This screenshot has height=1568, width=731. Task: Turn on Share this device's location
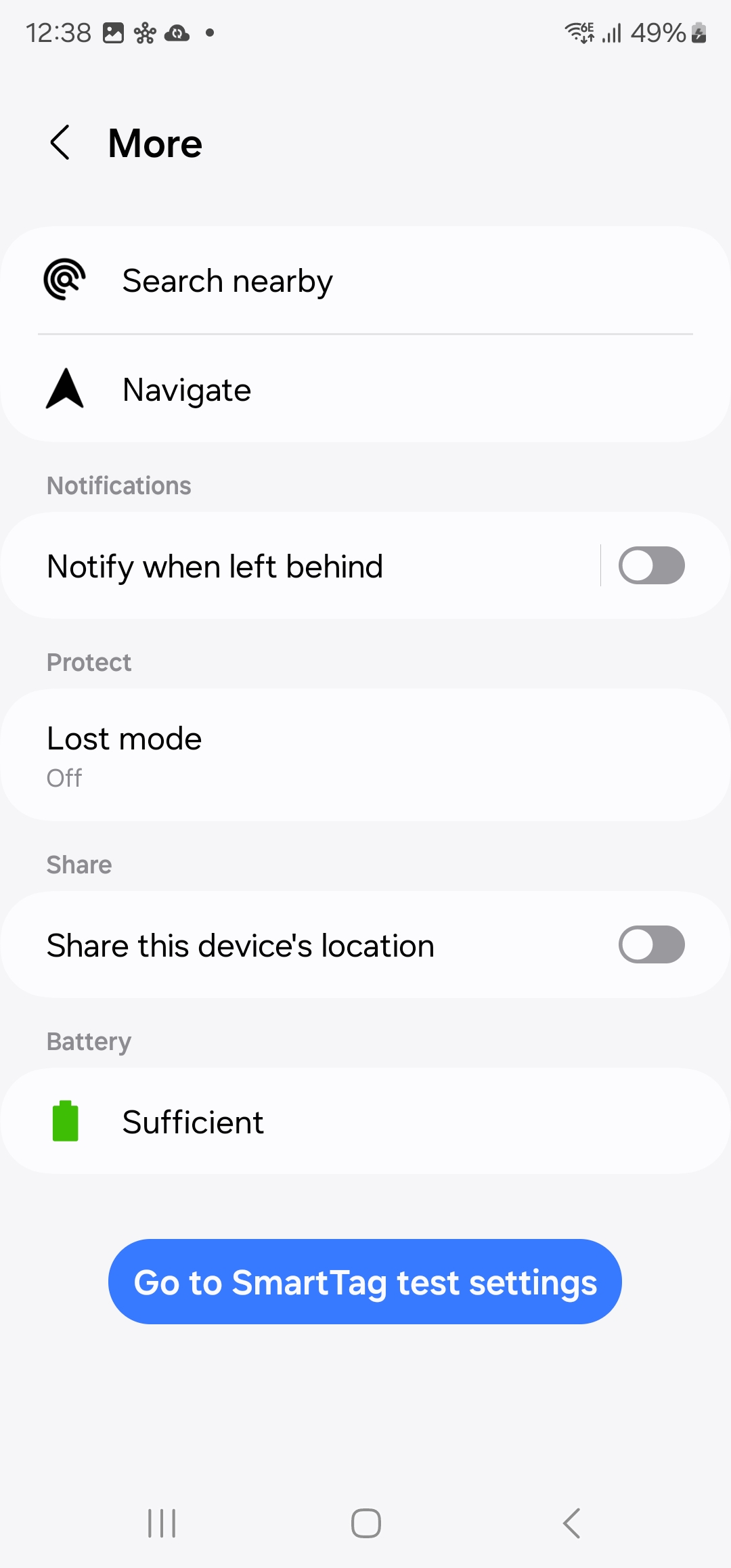point(651,944)
